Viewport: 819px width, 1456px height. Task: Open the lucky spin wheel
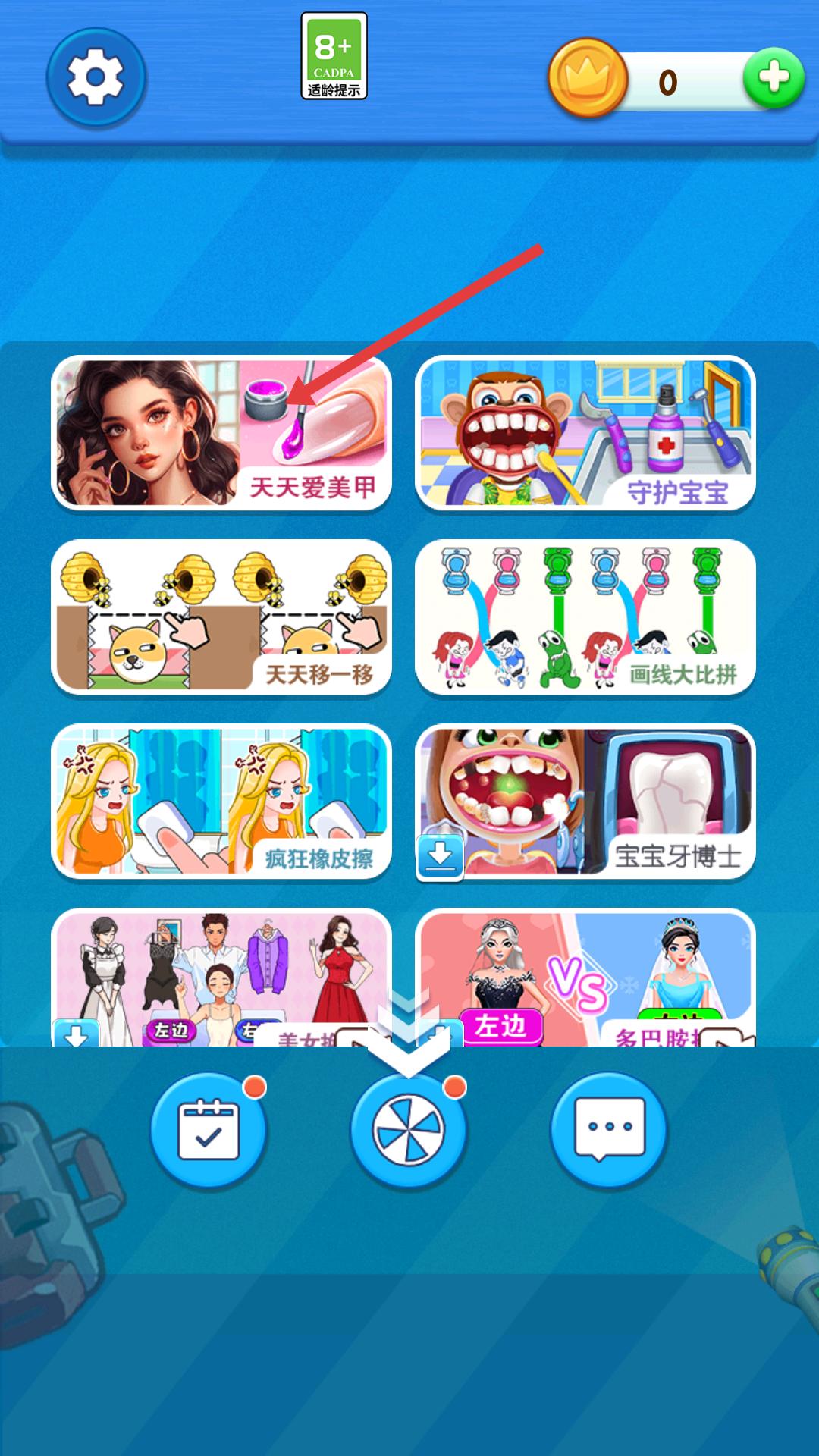coord(408,1130)
